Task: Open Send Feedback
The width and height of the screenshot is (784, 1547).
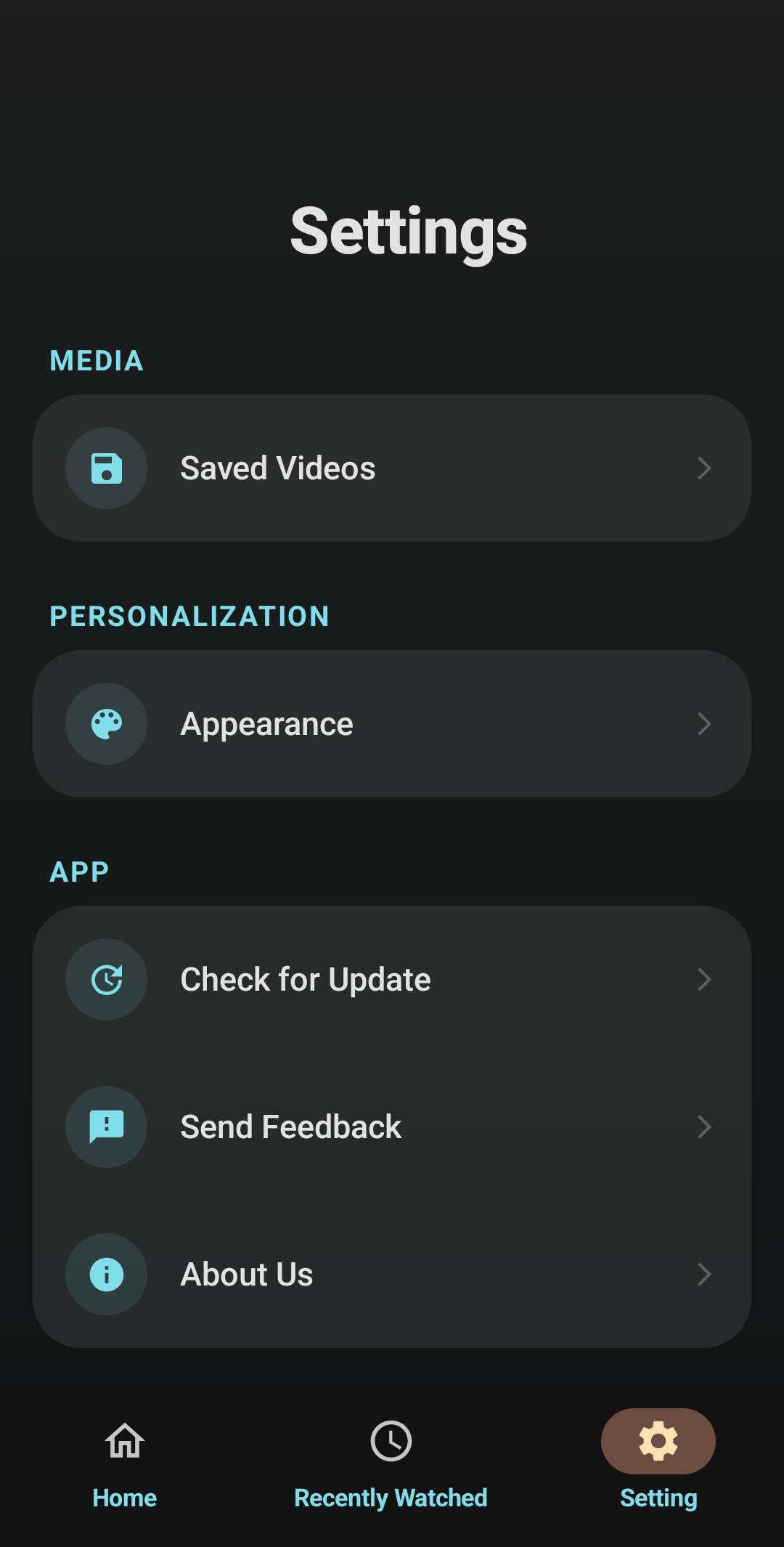Action: pos(392,1127)
